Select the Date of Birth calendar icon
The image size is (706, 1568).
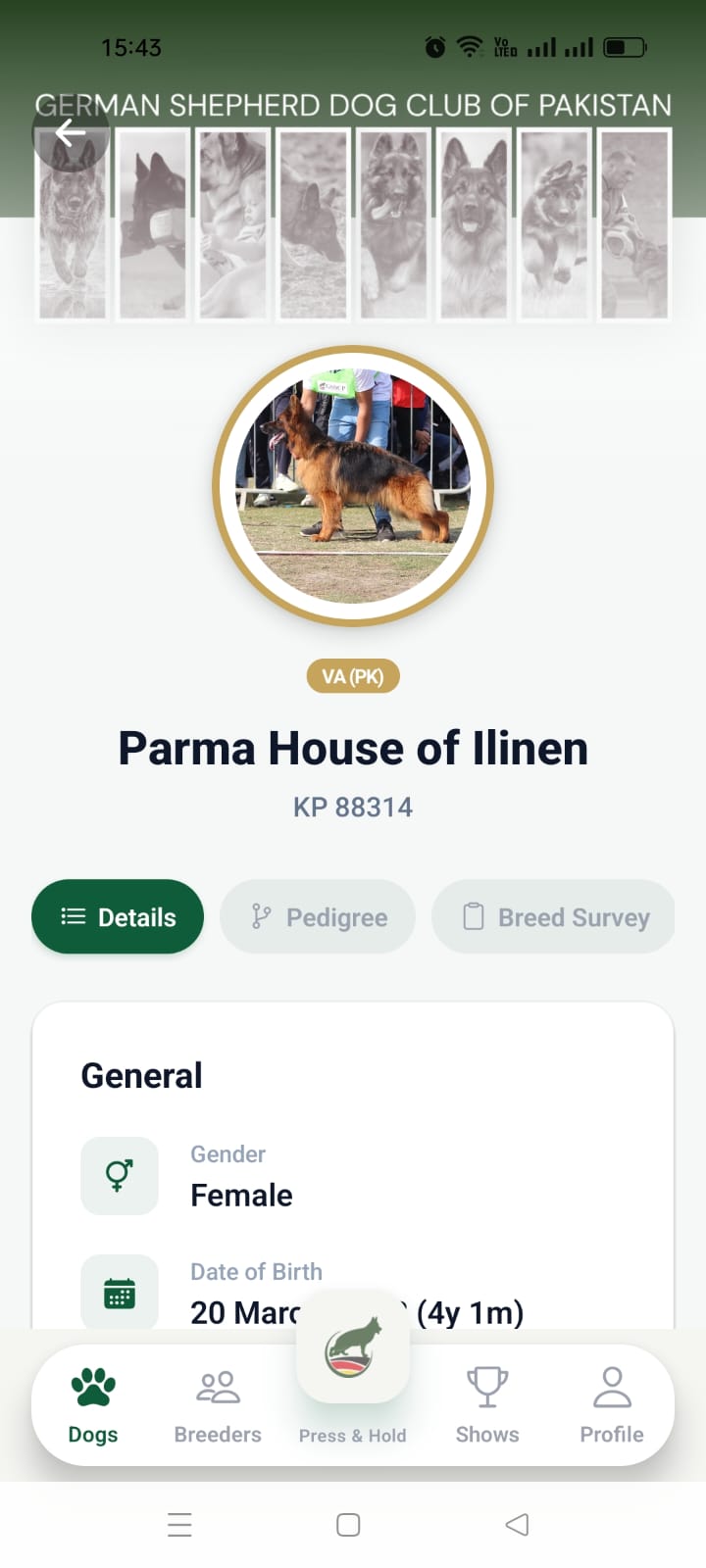coord(119,1293)
